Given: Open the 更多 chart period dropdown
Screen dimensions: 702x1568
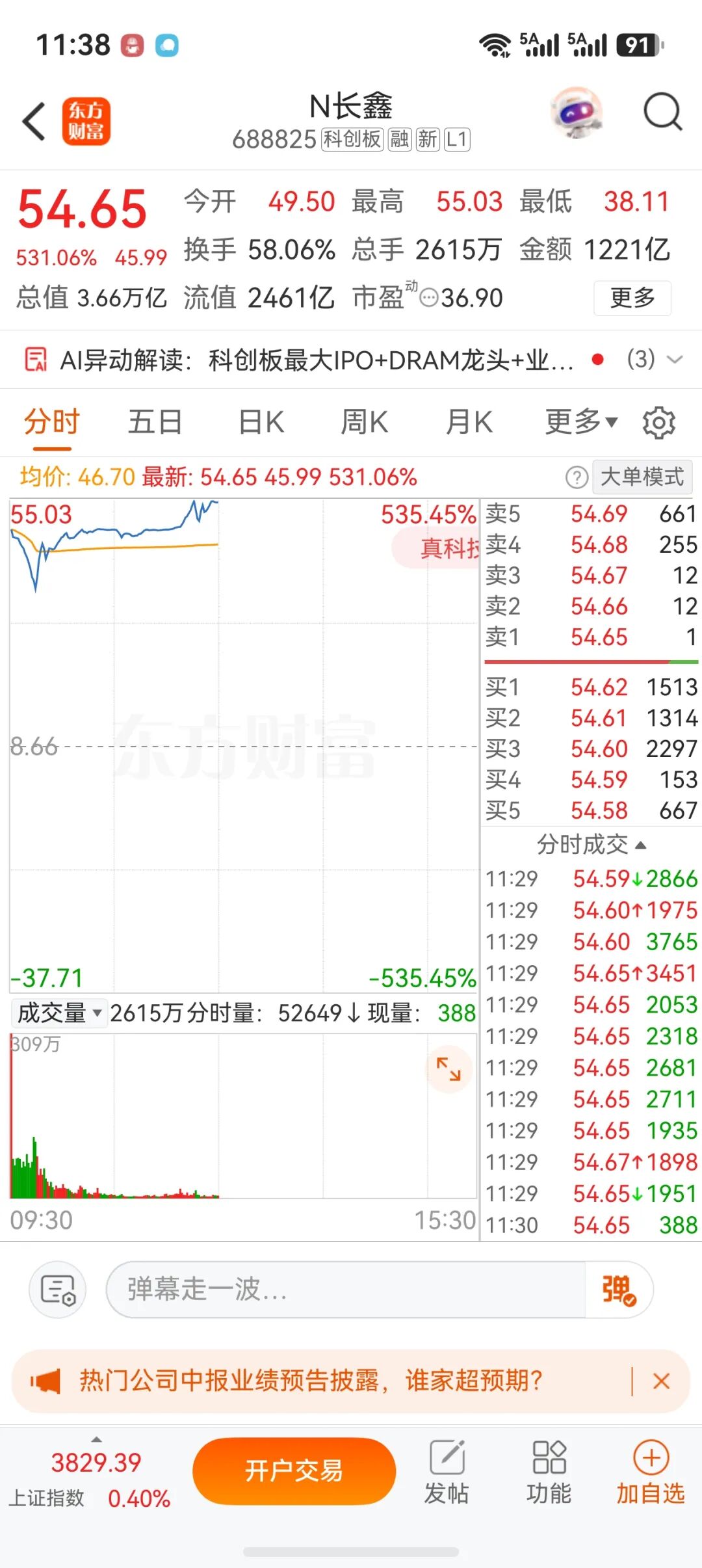Looking at the screenshot, I should [580, 421].
